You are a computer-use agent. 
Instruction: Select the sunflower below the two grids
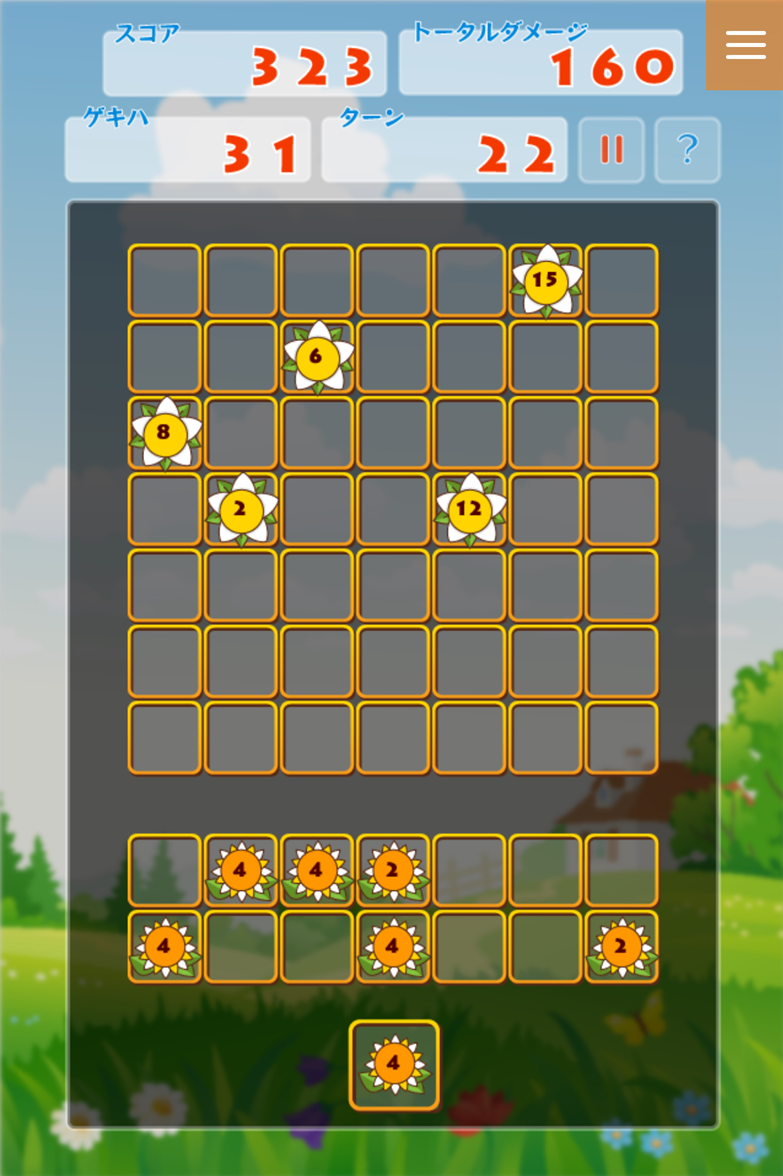(x=394, y=1064)
